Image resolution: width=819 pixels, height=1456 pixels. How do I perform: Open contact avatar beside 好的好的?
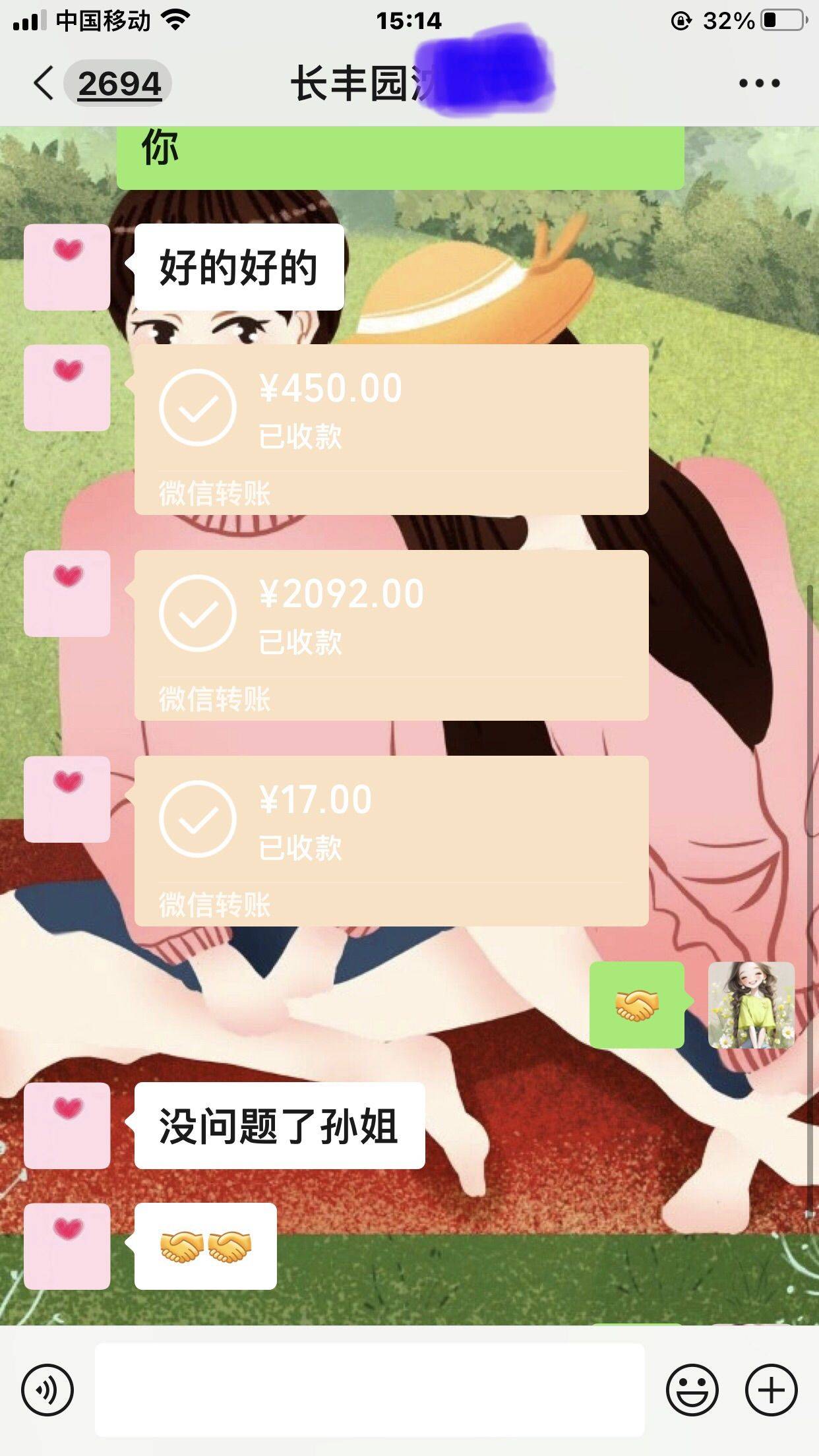pos(67,267)
